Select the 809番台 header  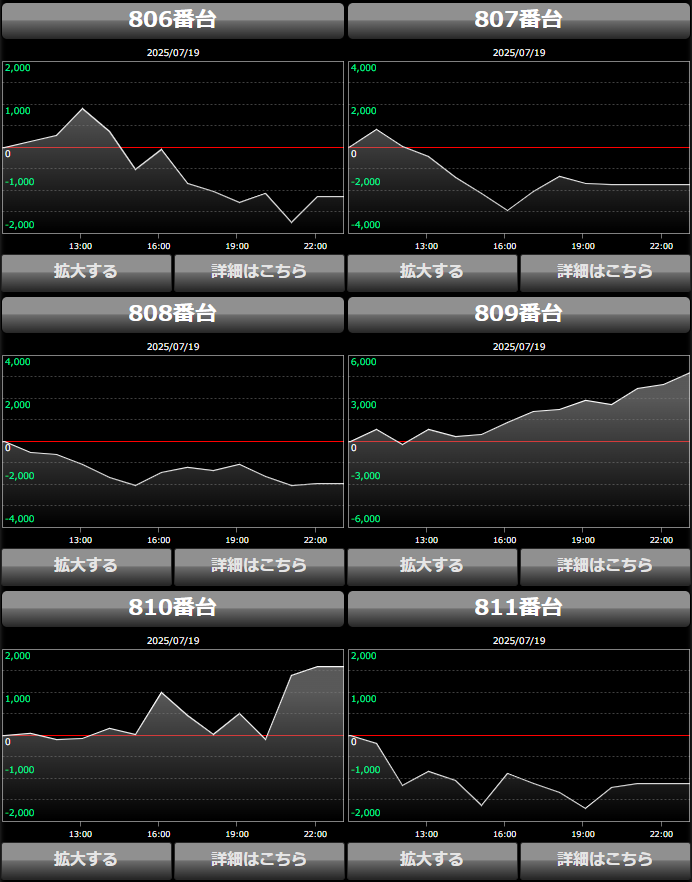pyautogui.click(x=519, y=314)
